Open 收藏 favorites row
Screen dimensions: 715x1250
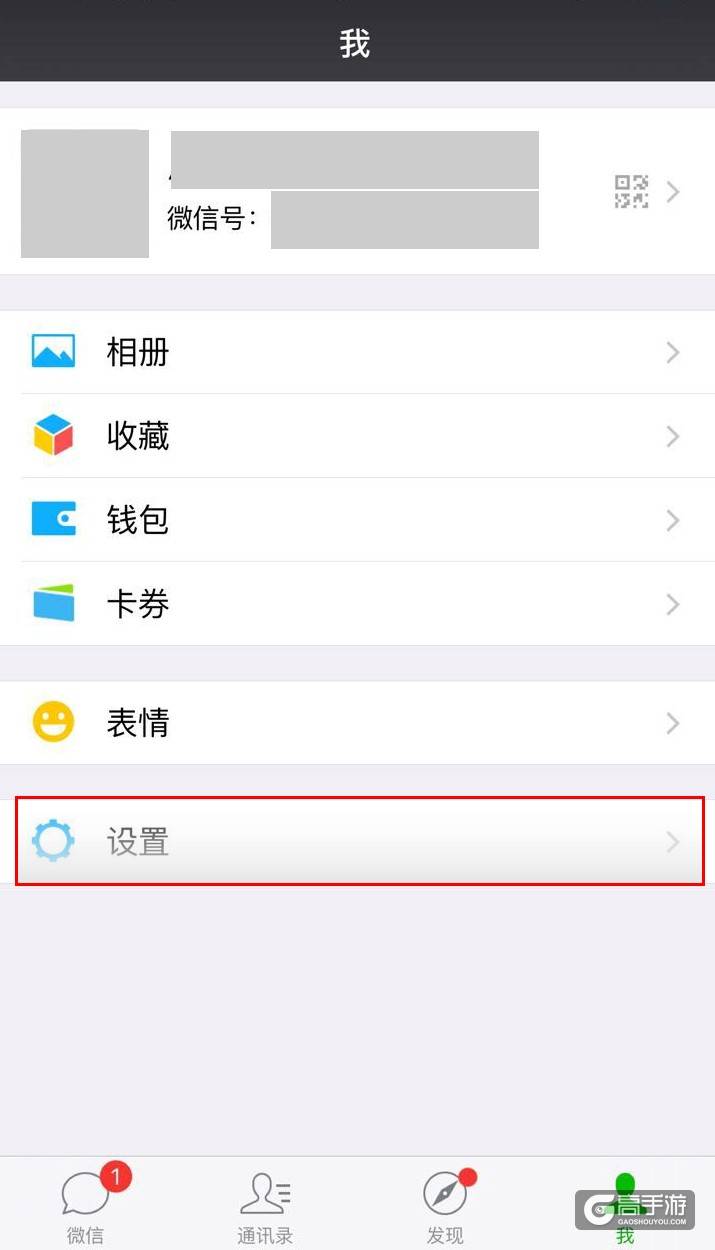point(357,436)
